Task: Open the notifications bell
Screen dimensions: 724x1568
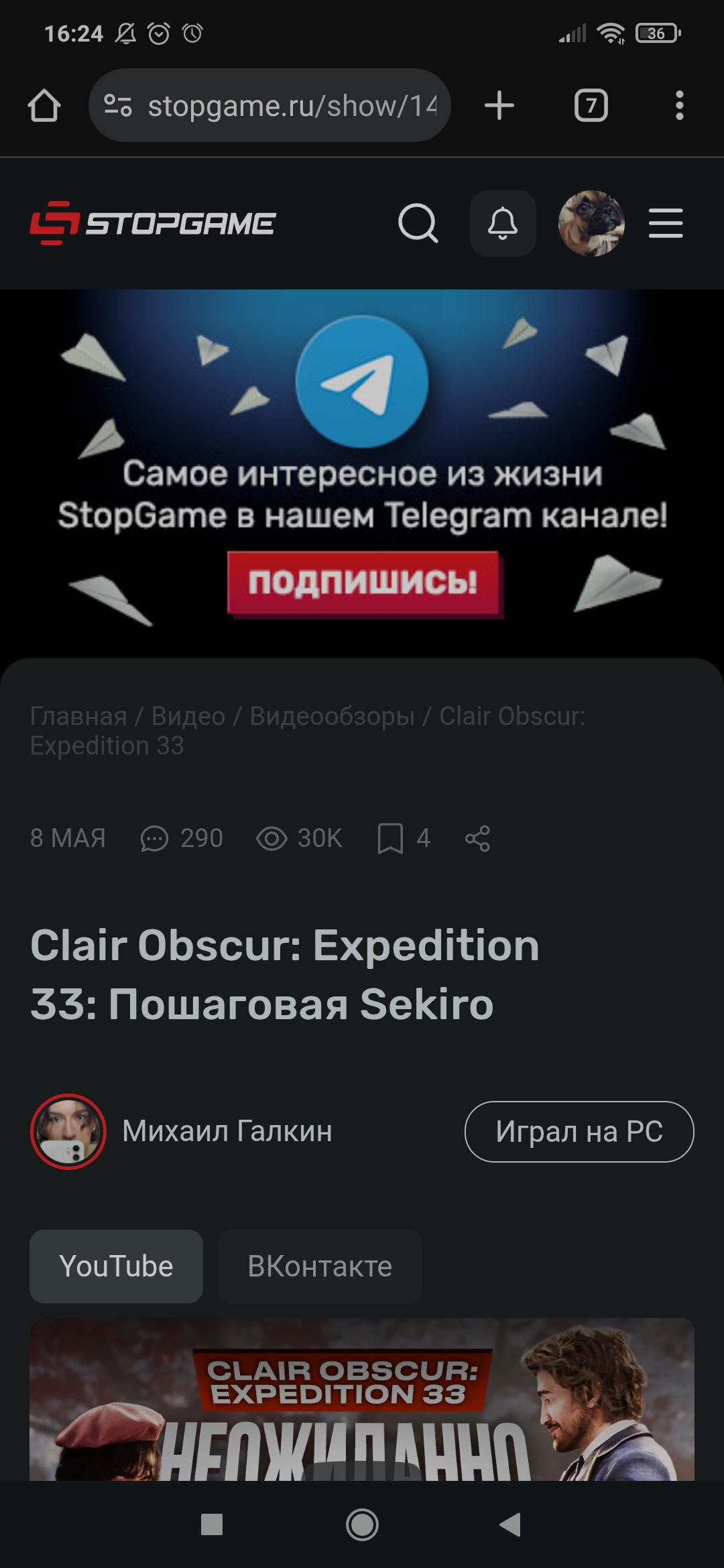Action: [x=503, y=223]
